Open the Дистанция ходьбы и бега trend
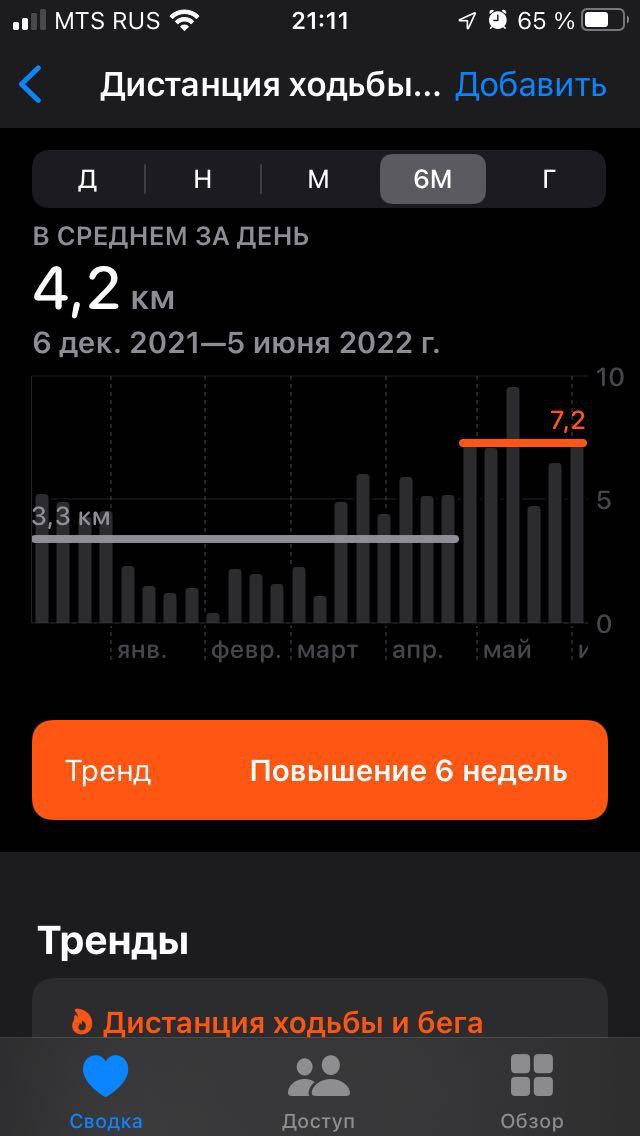Screen dimensions: 640x1136 292,1022
